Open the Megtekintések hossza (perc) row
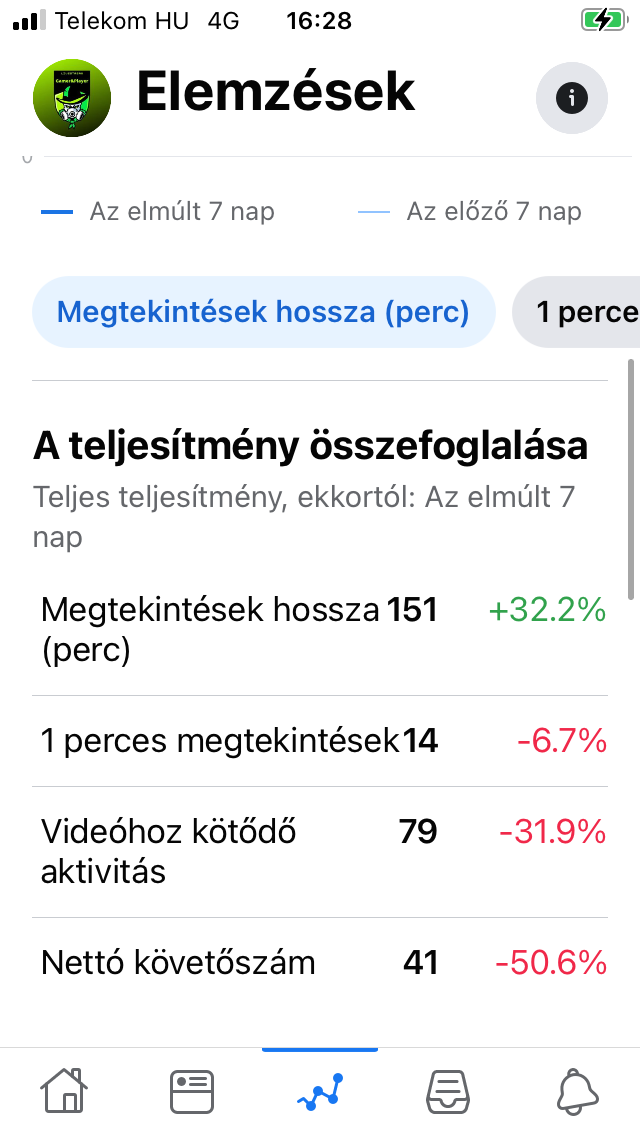 320,630
